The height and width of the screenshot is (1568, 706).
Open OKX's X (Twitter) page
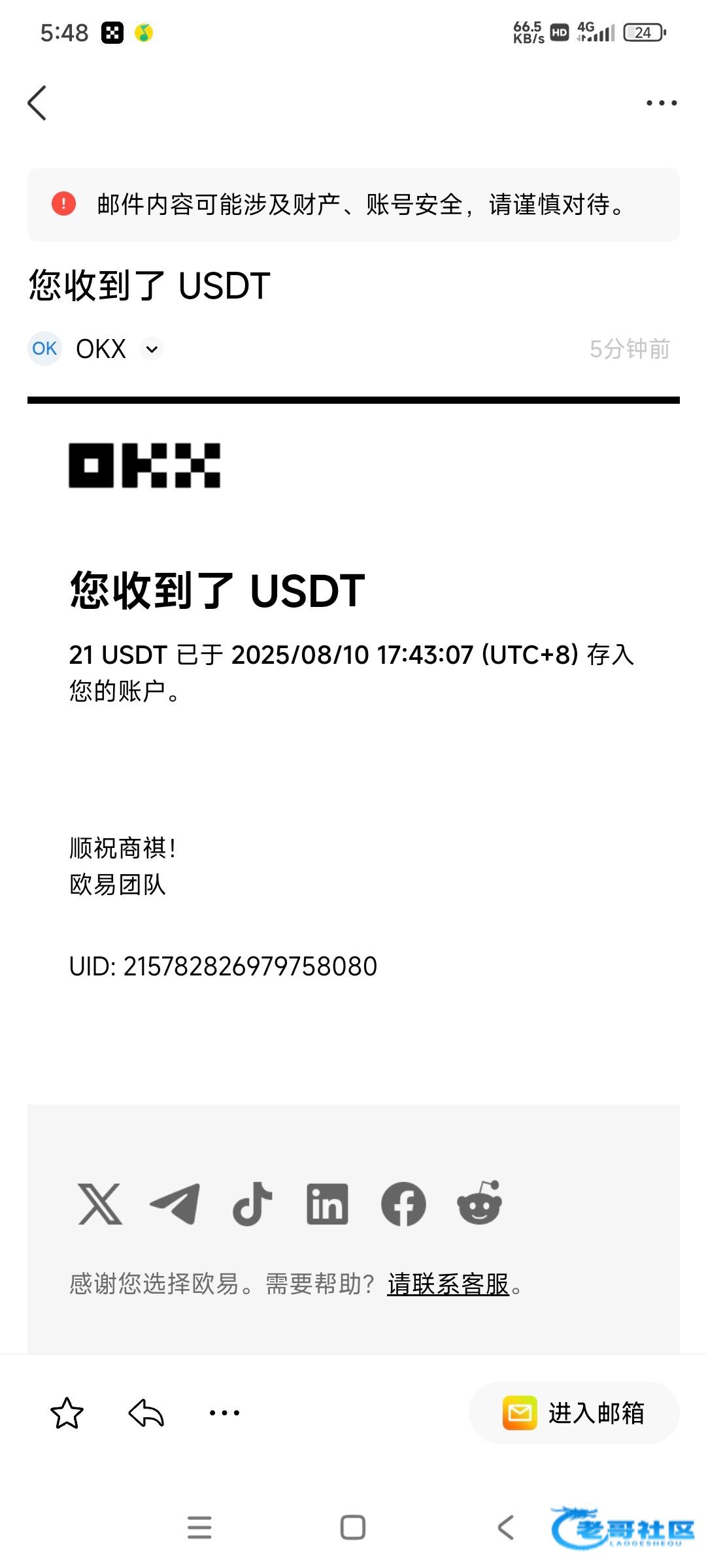pos(100,1203)
